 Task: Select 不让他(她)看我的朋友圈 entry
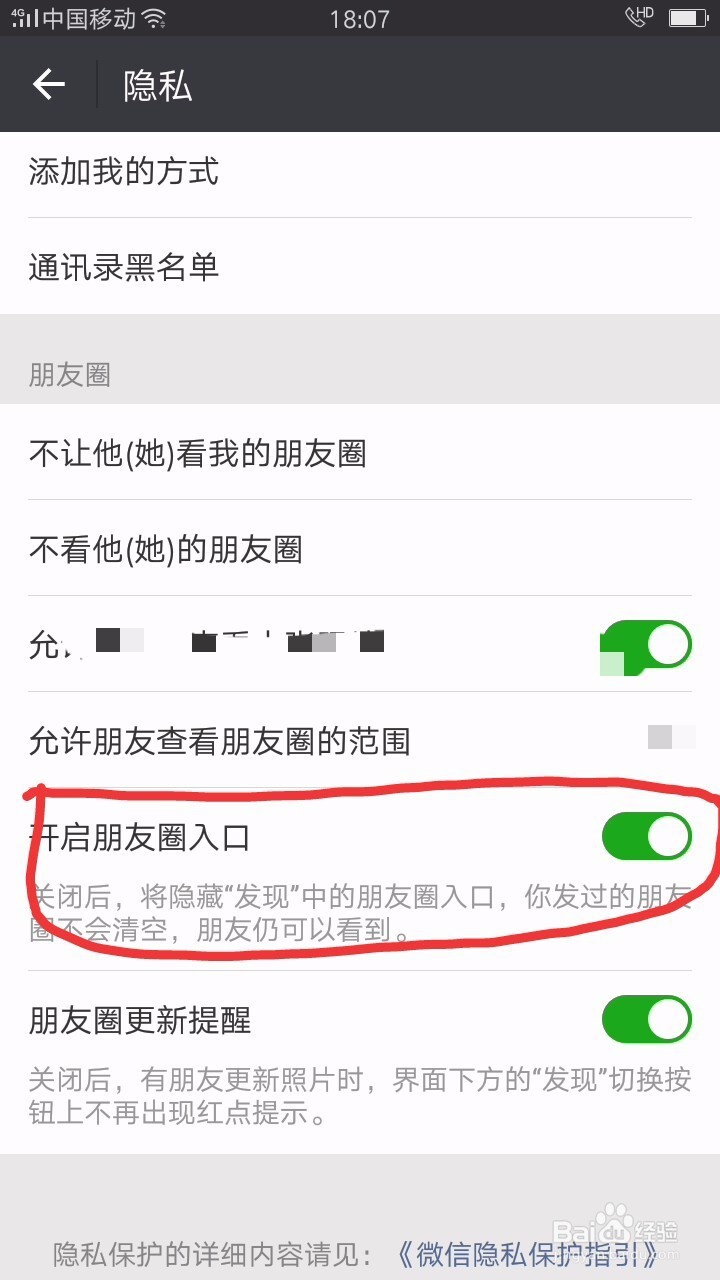(x=360, y=452)
